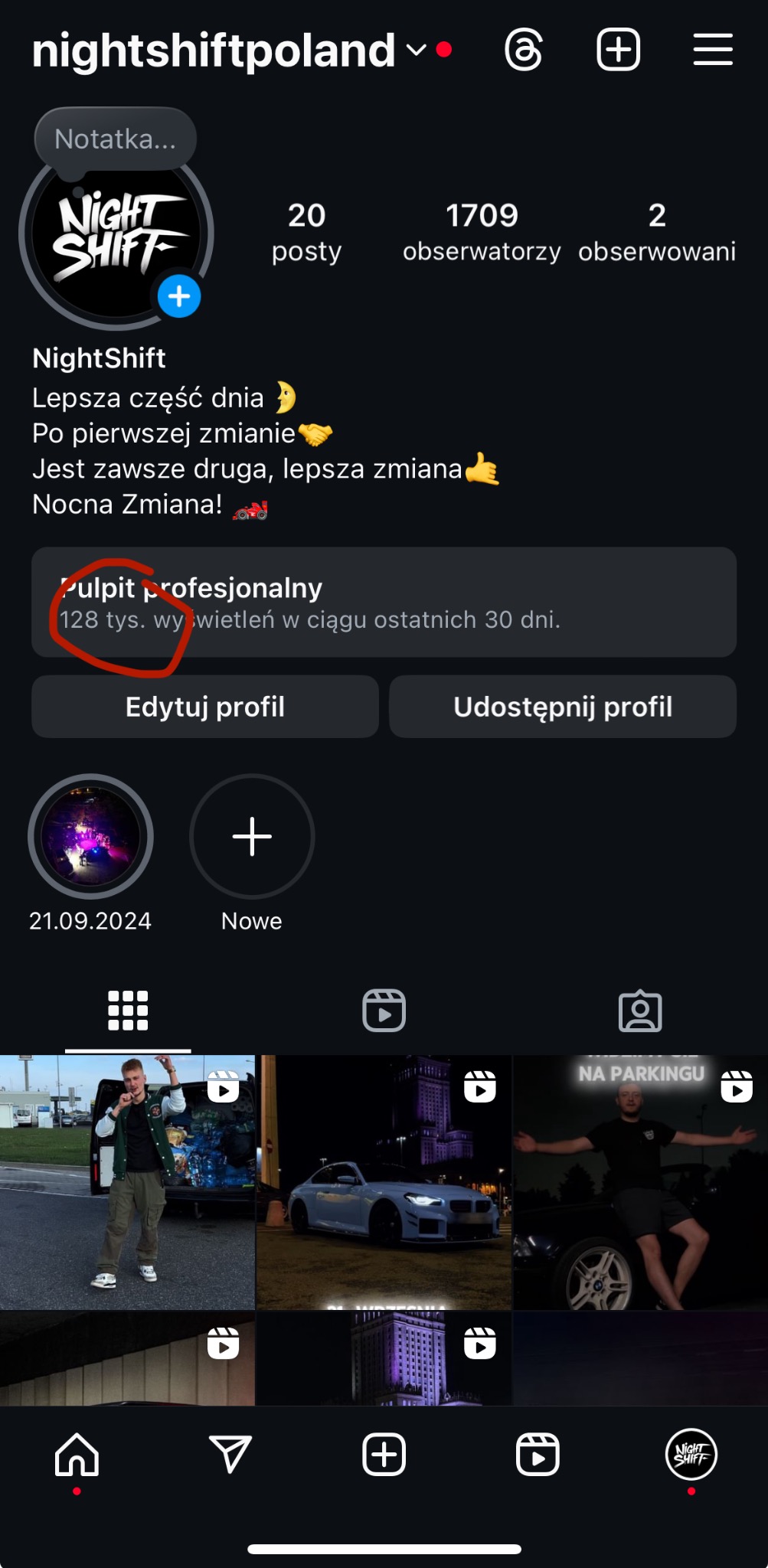Screen dimensions: 768x1568
Task: Open the tagged photos tab icon
Action: [640, 1011]
